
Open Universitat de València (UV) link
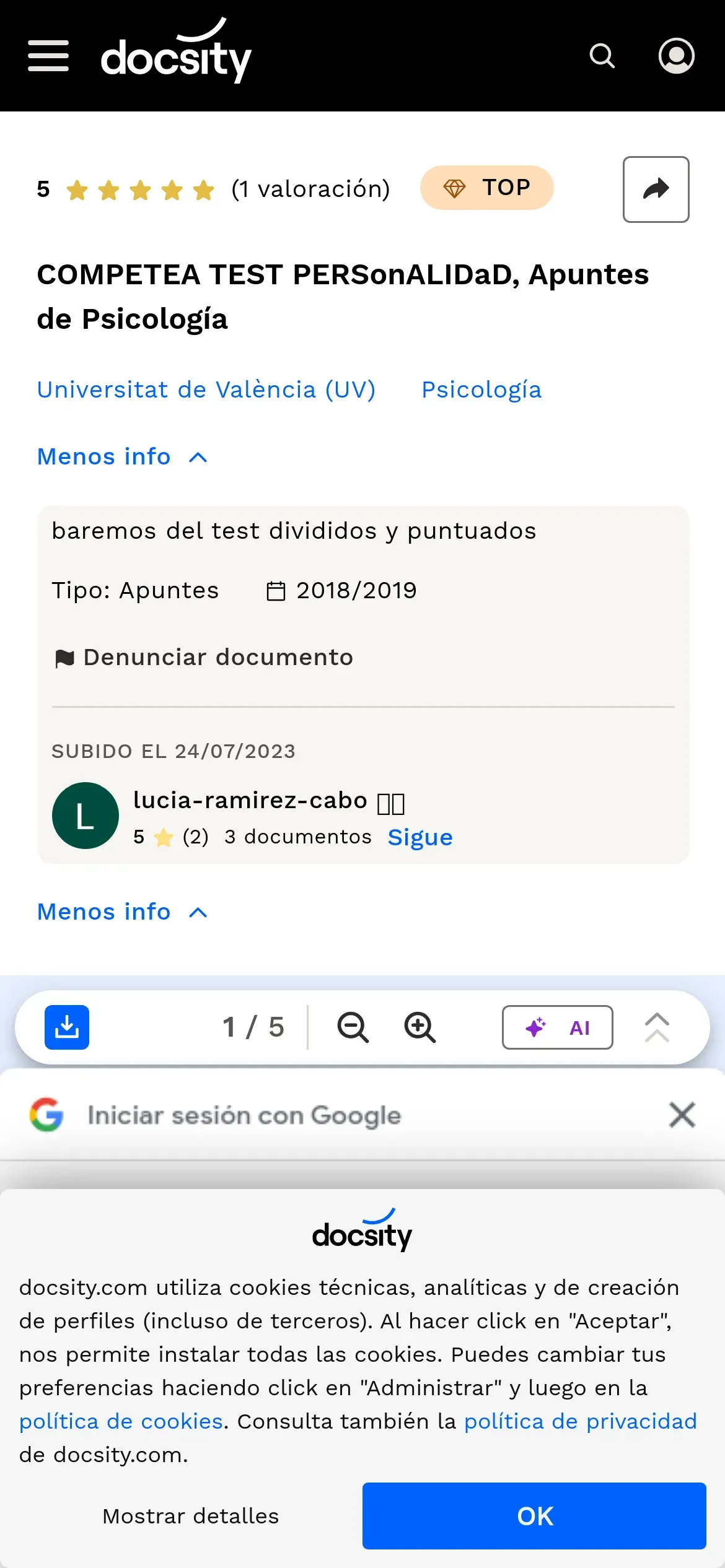click(206, 390)
